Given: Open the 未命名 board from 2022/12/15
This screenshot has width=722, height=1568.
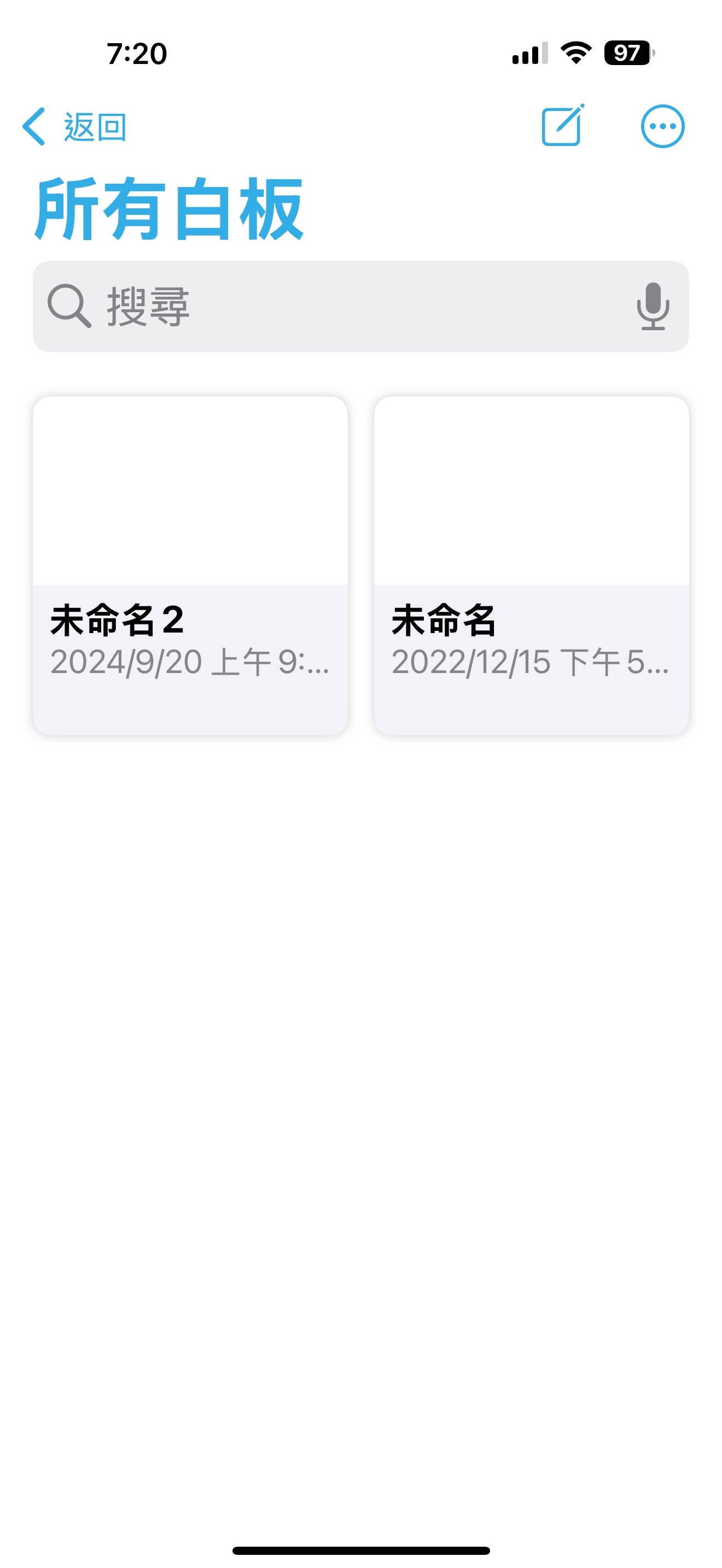Looking at the screenshot, I should click(x=531, y=565).
